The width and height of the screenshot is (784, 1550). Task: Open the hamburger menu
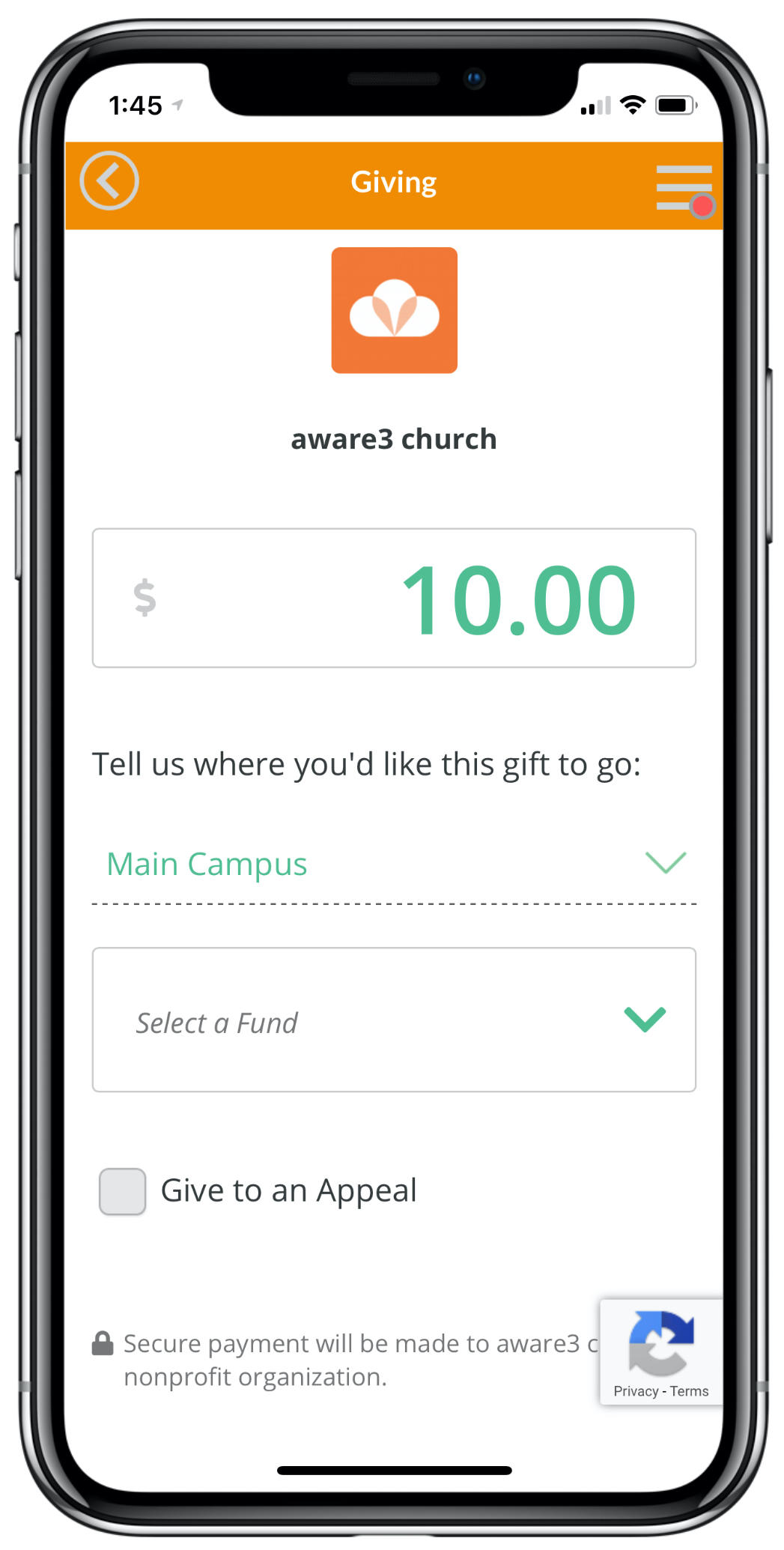[684, 187]
